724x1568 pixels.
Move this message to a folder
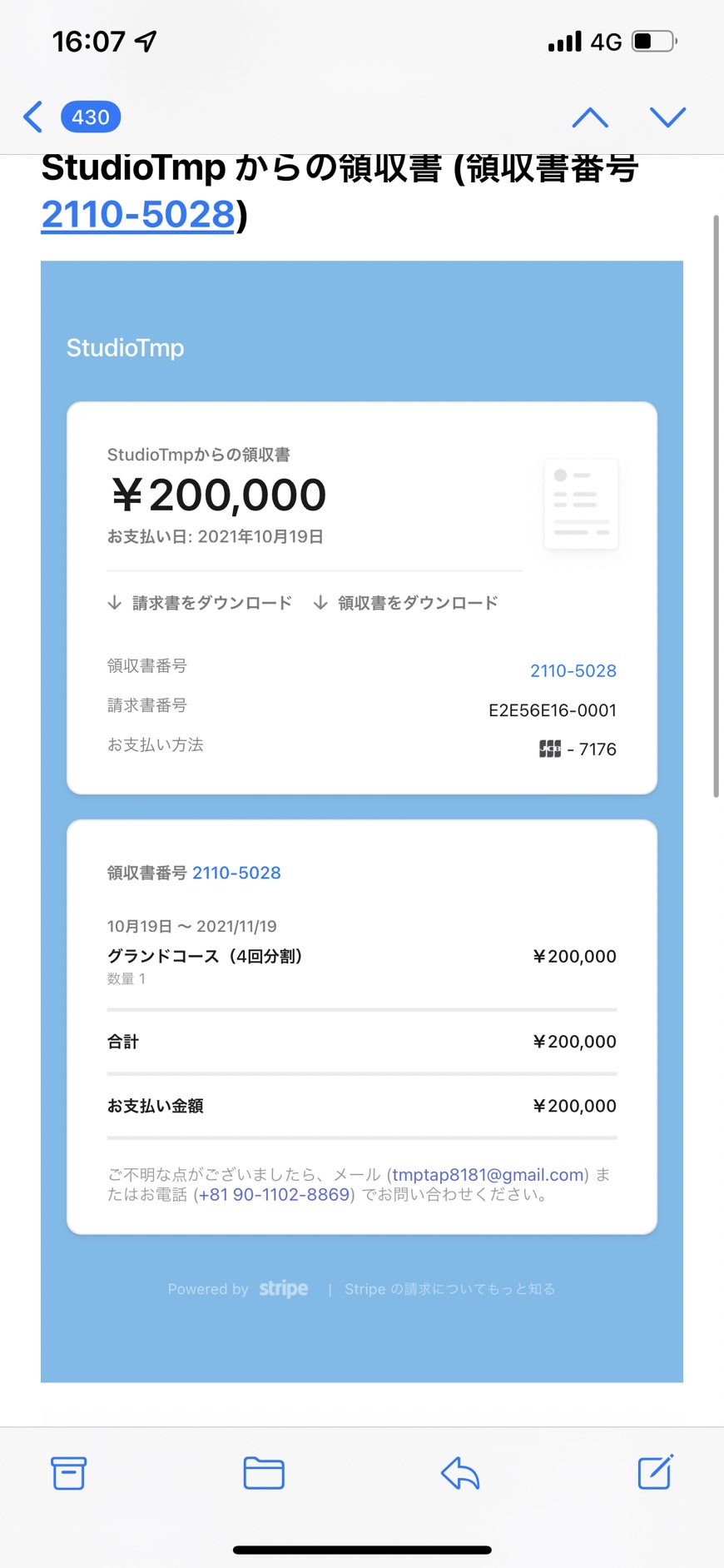[264, 1472]
